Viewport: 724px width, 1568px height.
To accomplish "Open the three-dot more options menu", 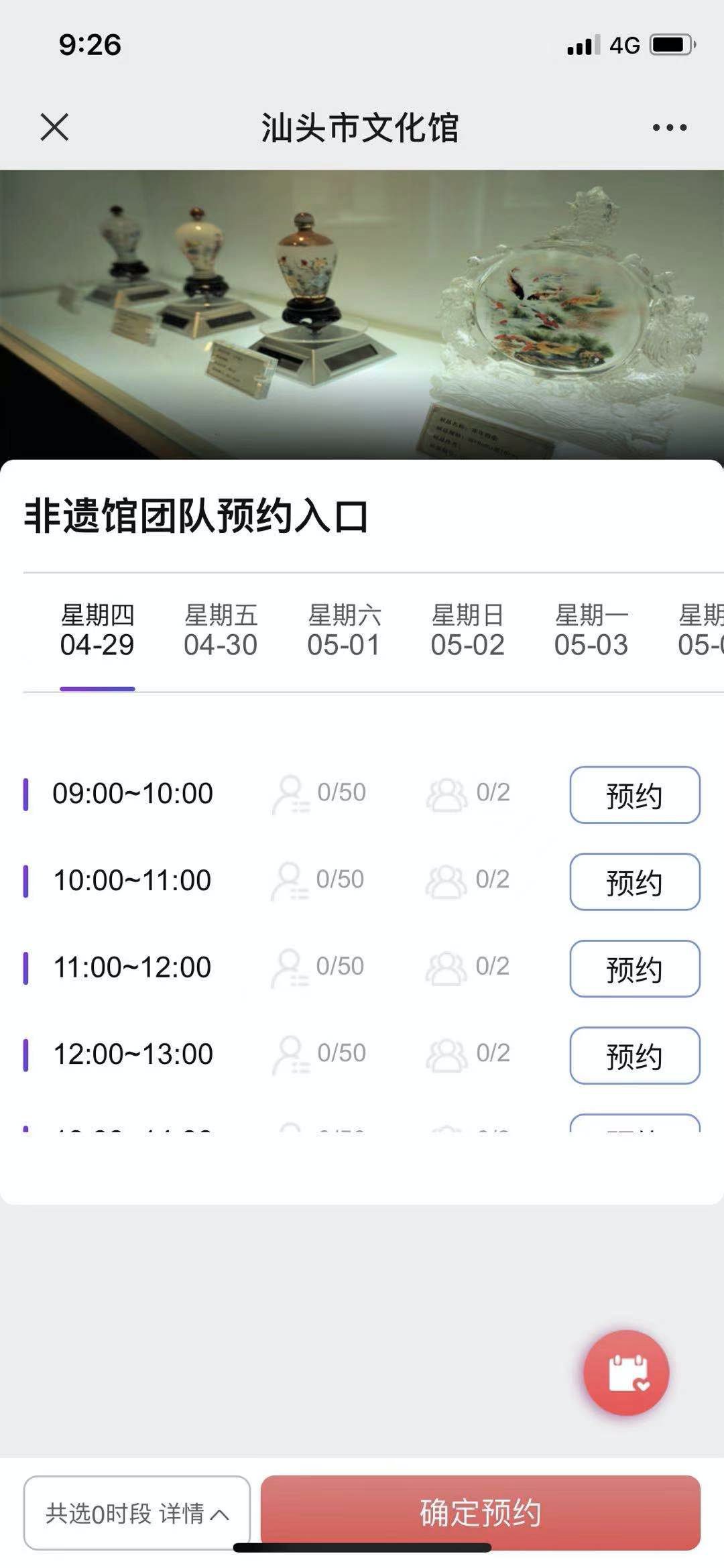I will tap(669, 127).
